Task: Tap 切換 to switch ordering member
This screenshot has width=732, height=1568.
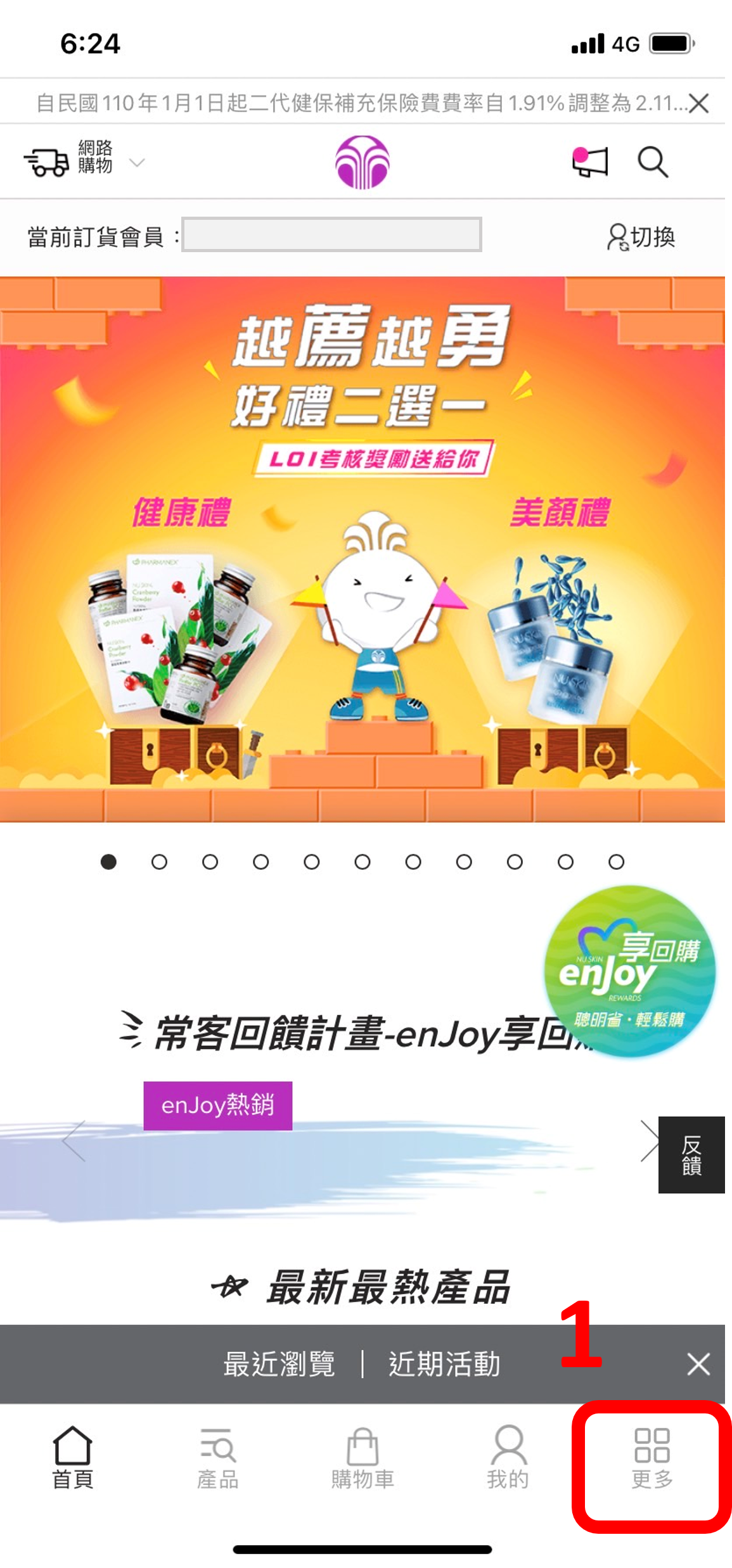Action: click(x=641, y=236)
